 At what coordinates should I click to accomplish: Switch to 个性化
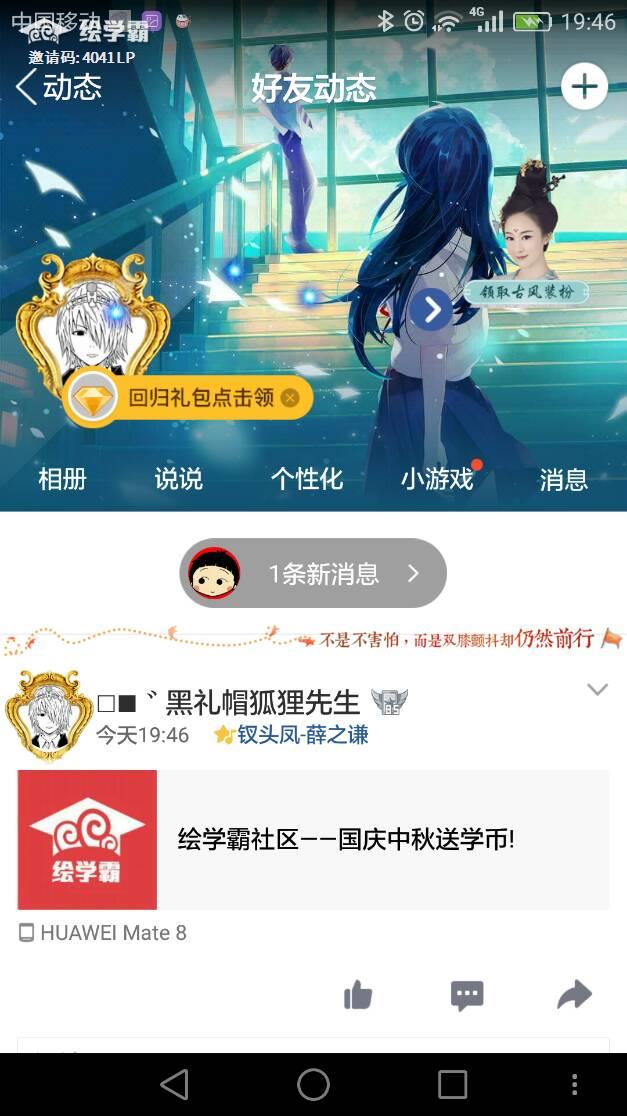307,479
